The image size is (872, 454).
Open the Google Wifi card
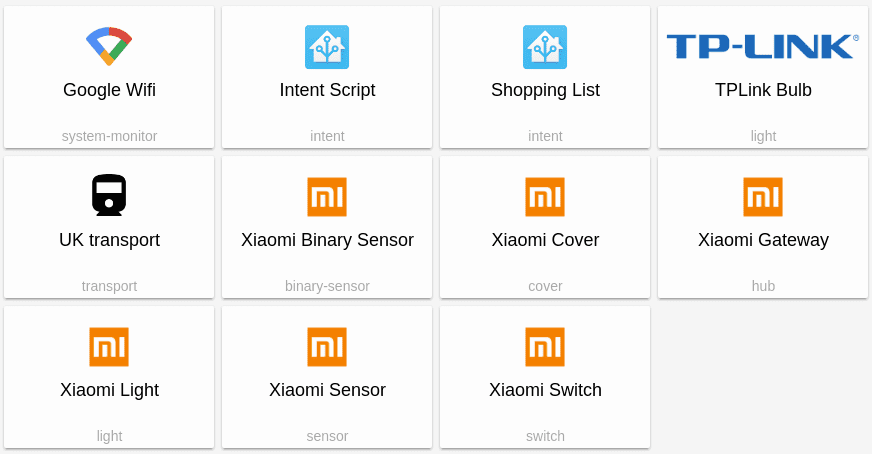[x=109, y=77]
